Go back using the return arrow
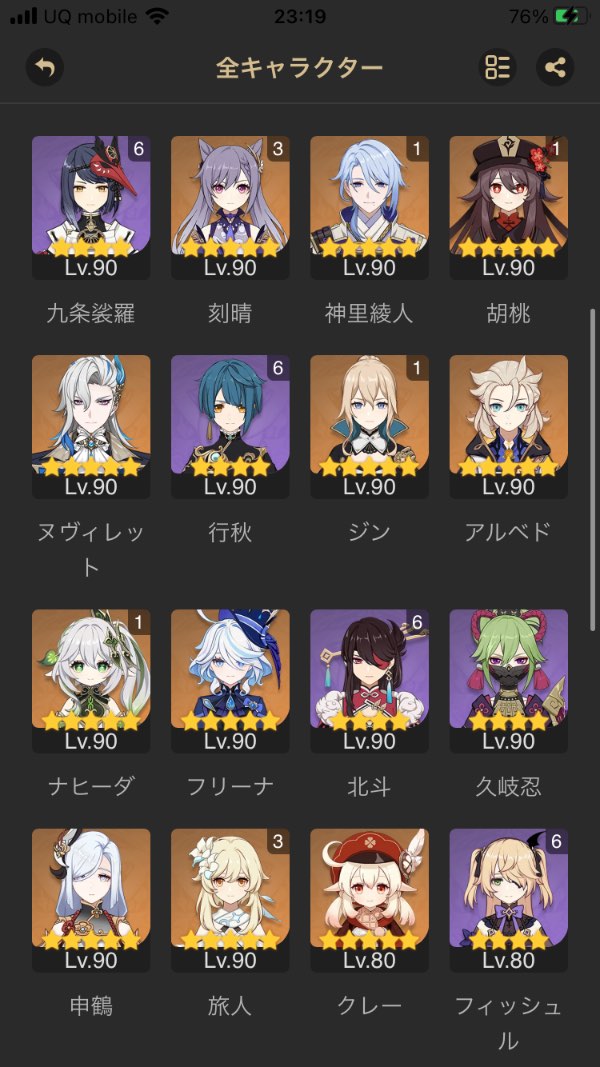 (45, 68)
